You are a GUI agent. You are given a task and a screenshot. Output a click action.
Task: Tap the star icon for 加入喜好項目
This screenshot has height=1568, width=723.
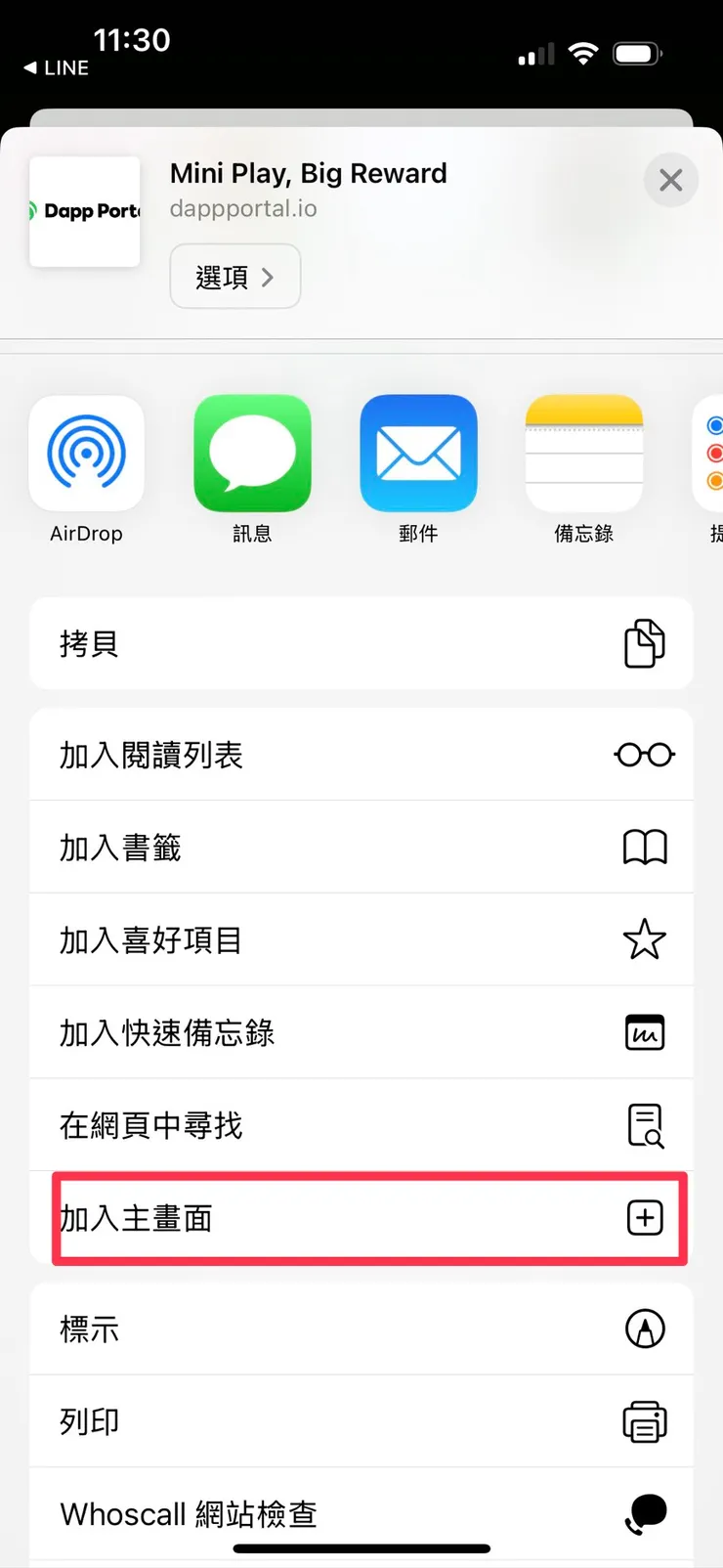click(x=644, y=939)
